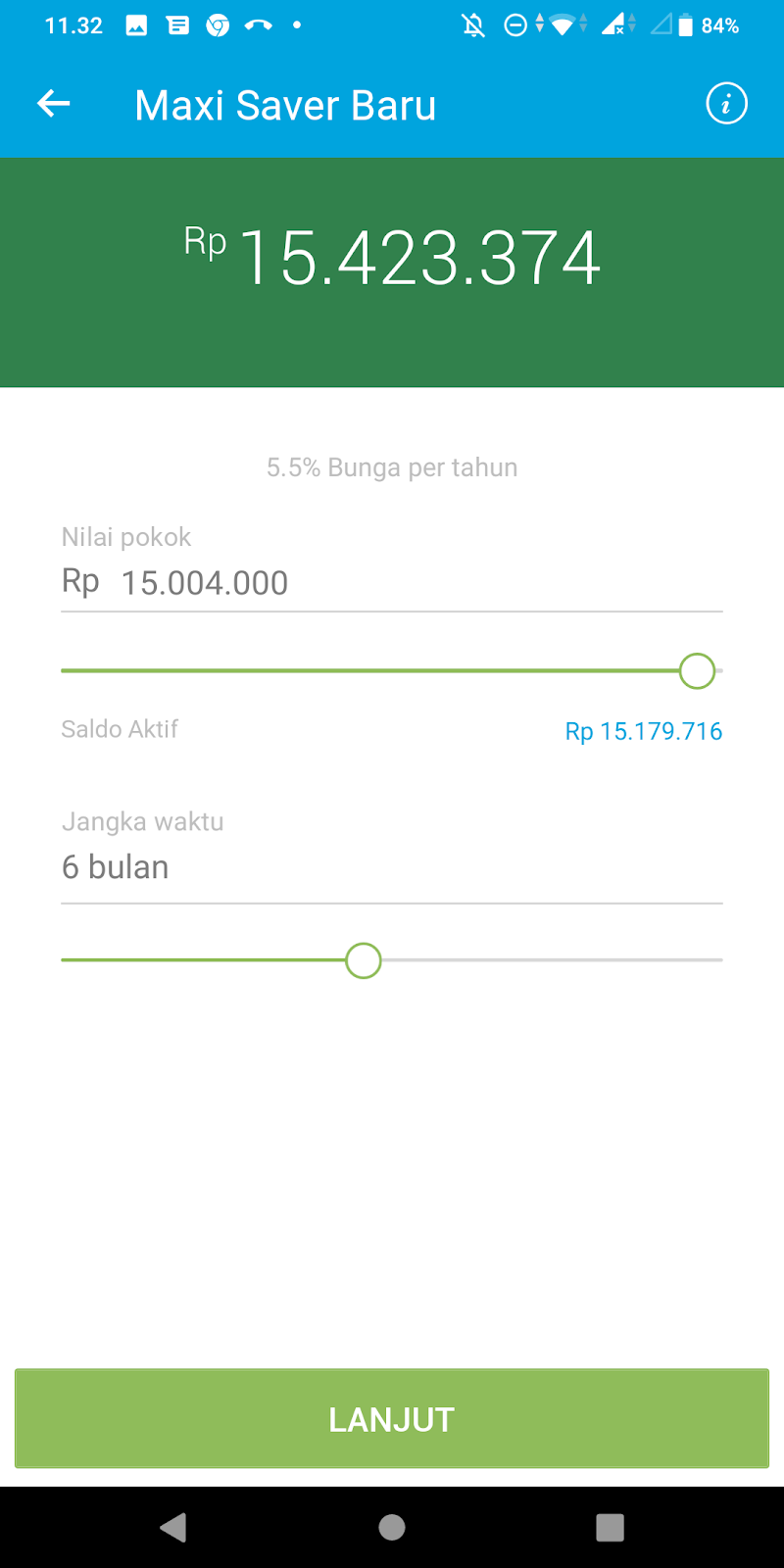Open the recent apps overview

tap(610, 1527)
